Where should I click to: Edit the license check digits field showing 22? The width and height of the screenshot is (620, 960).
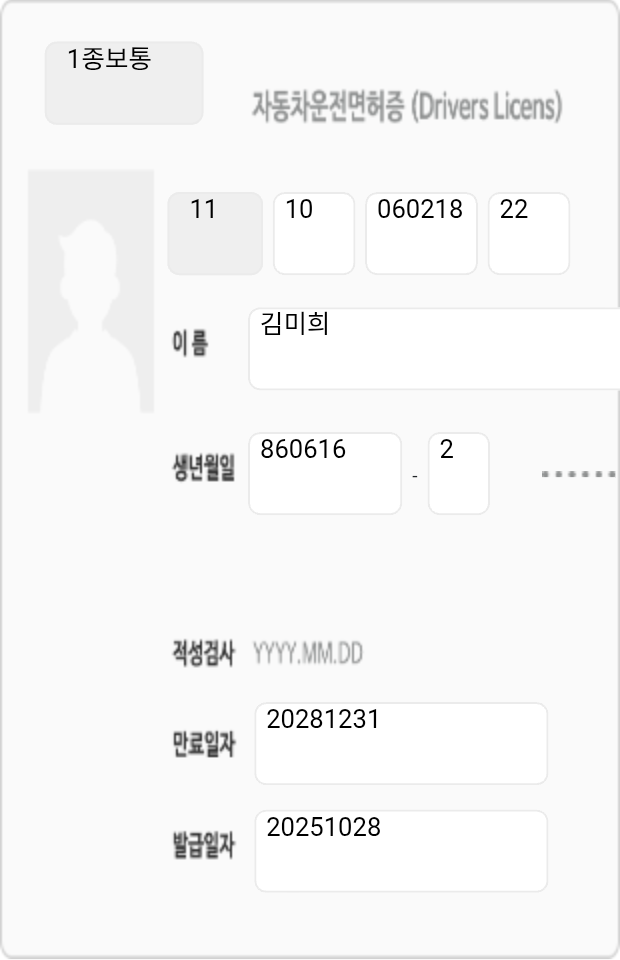pyautogui.click(x=528, y=233)
